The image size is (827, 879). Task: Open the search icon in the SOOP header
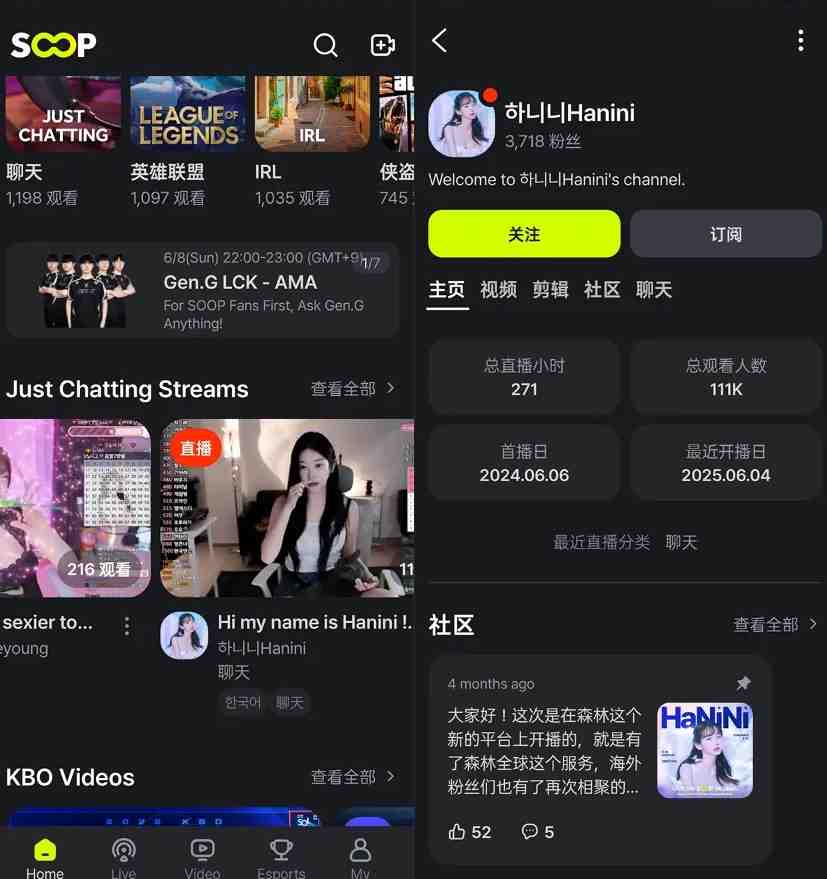[325, 45]
